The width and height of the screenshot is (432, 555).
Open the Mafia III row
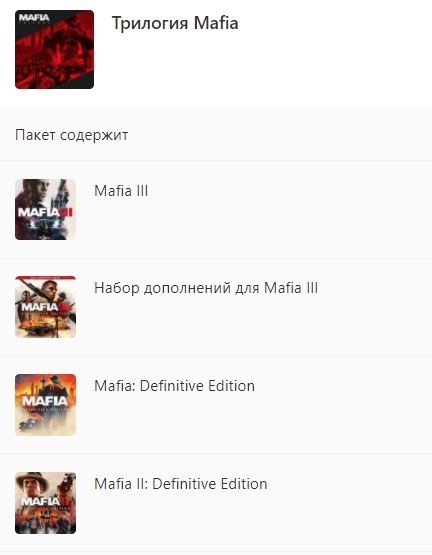216,210
